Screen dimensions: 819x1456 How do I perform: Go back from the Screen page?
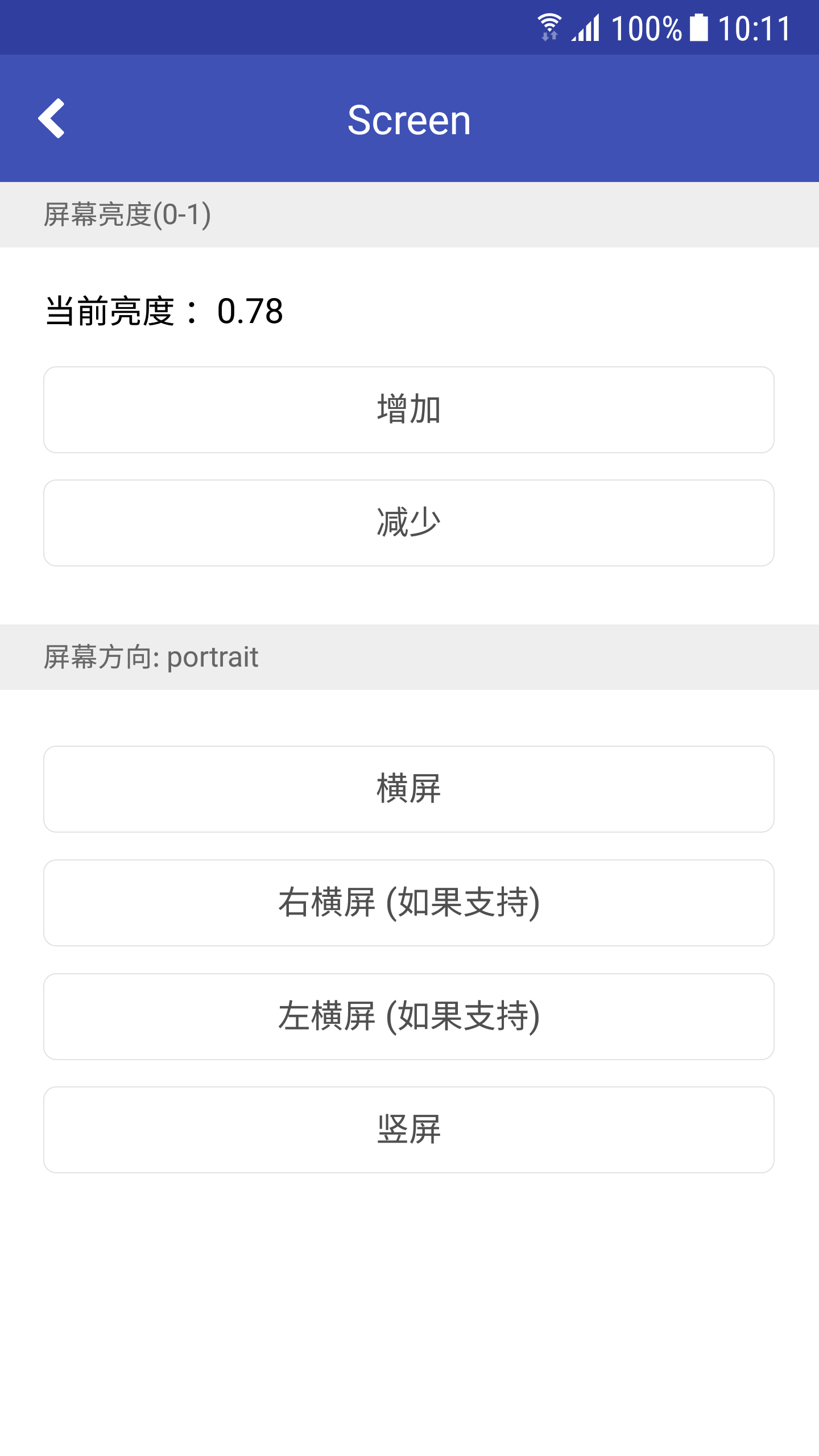[51, 118]
